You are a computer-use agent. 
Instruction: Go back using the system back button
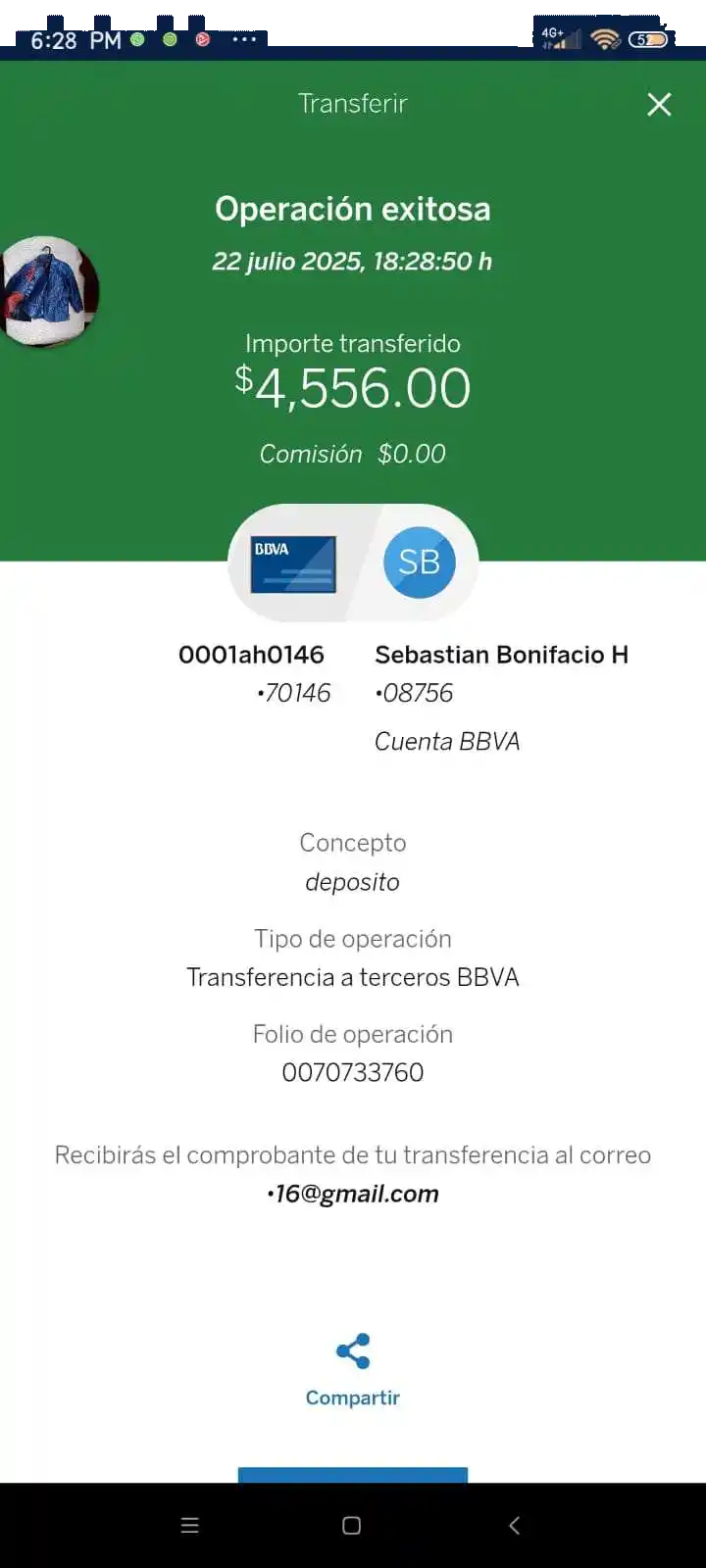point(514,1525)
